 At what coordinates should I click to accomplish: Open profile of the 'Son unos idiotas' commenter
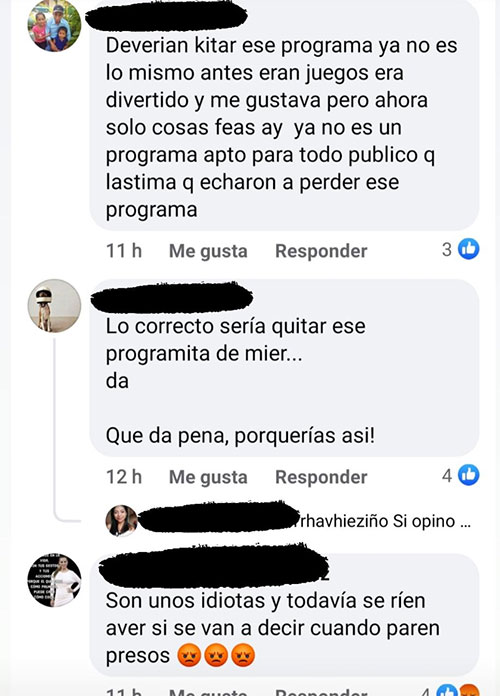(x=54, y=580)
